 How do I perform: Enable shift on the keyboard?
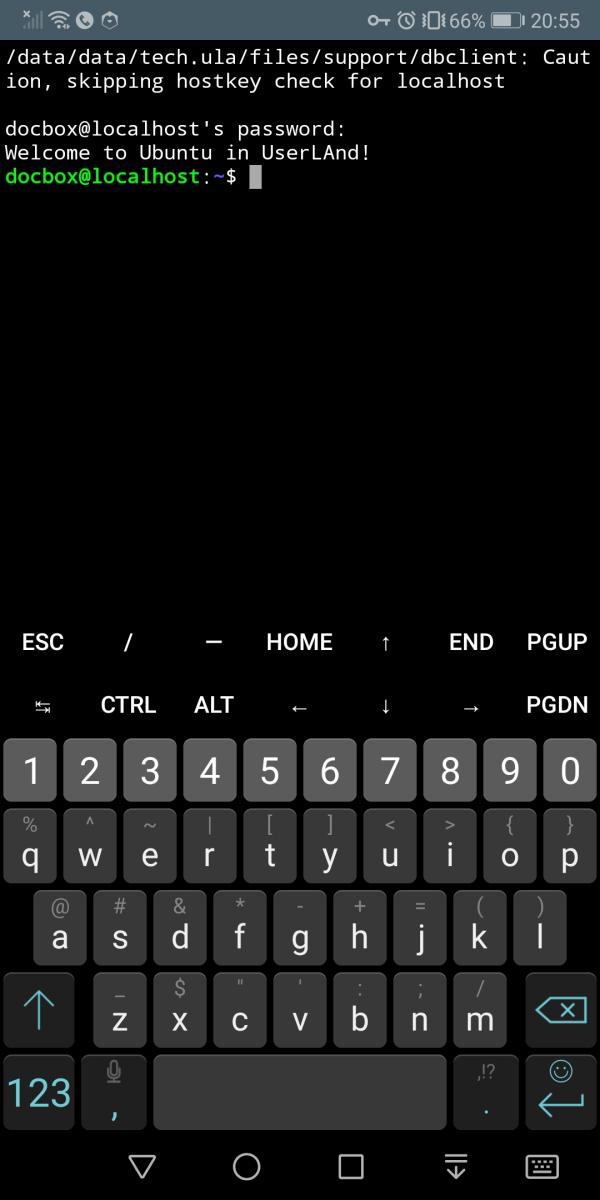(39, 1011)
